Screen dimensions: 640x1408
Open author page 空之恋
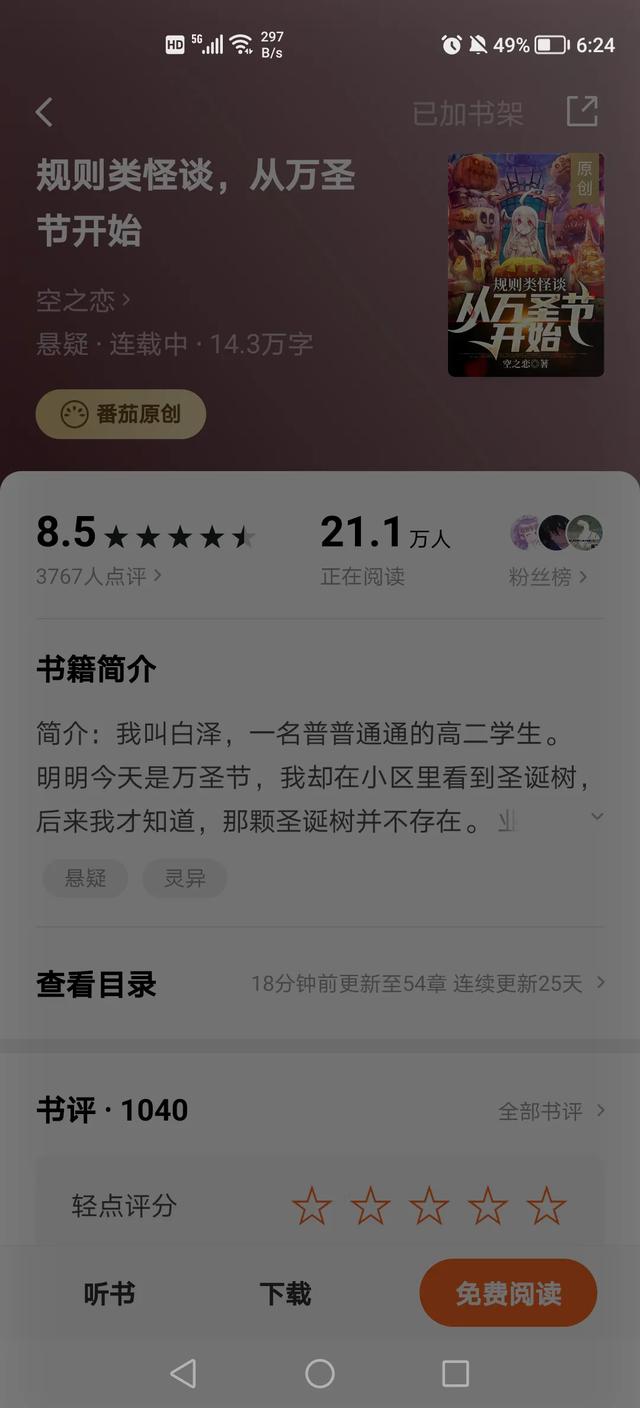point(83,300)
